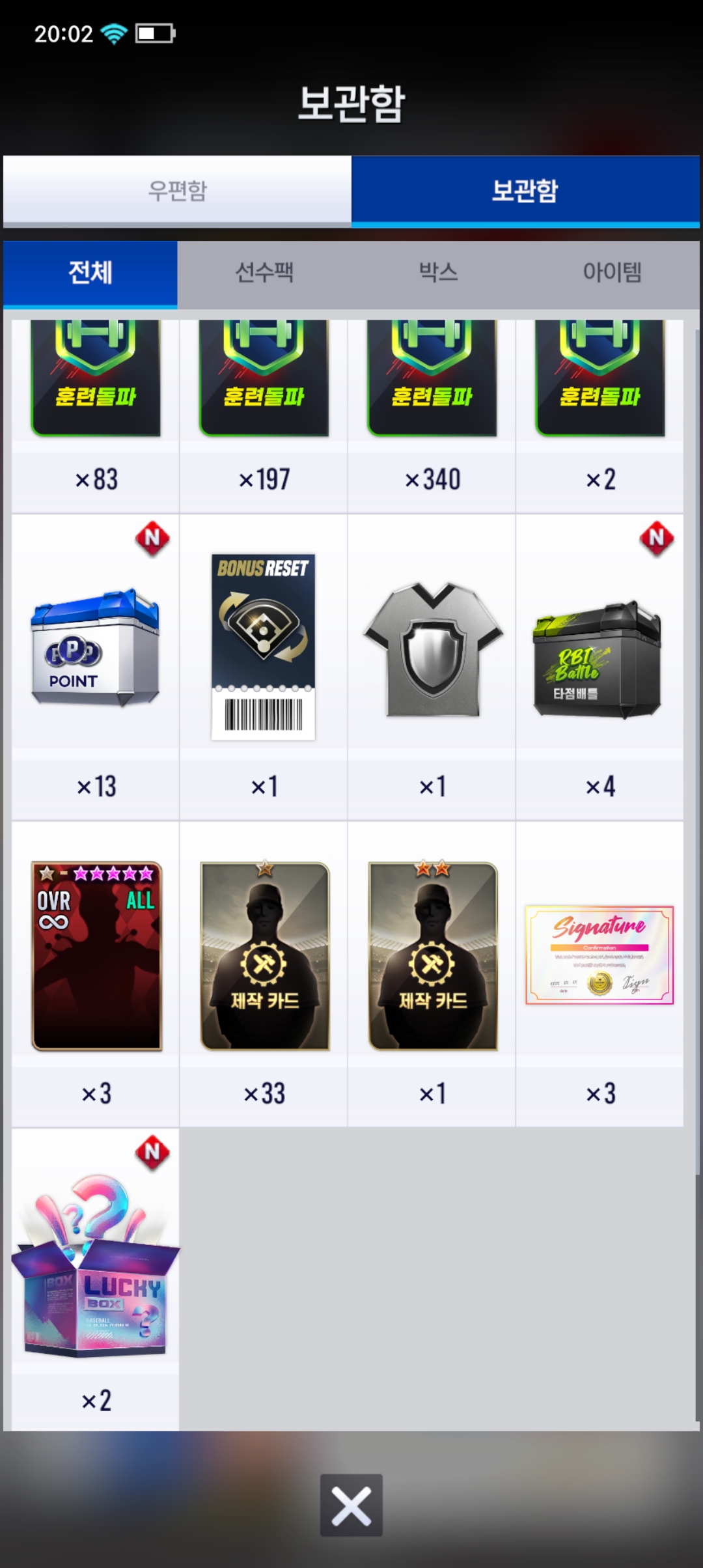Screen dimensions: 703x1568
Task: Open the one-star 제작 카드
Action: tap(264, 955)
